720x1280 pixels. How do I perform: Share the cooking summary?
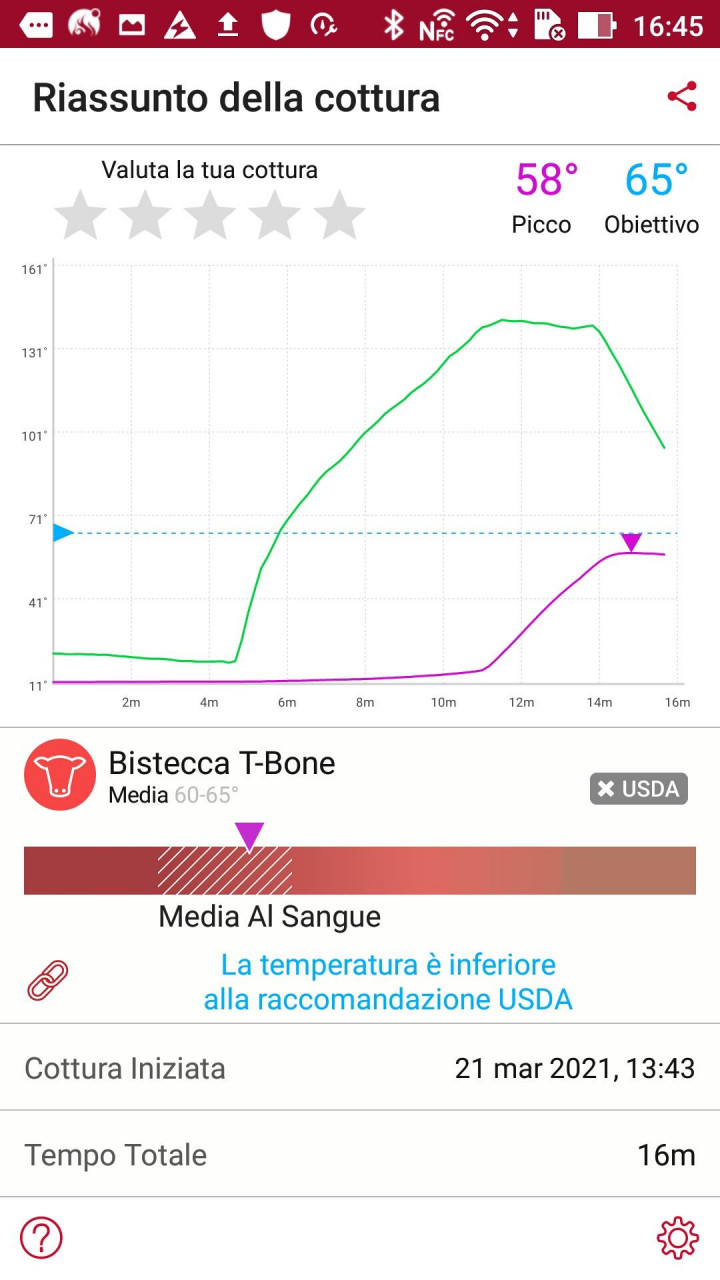[682, 97]
